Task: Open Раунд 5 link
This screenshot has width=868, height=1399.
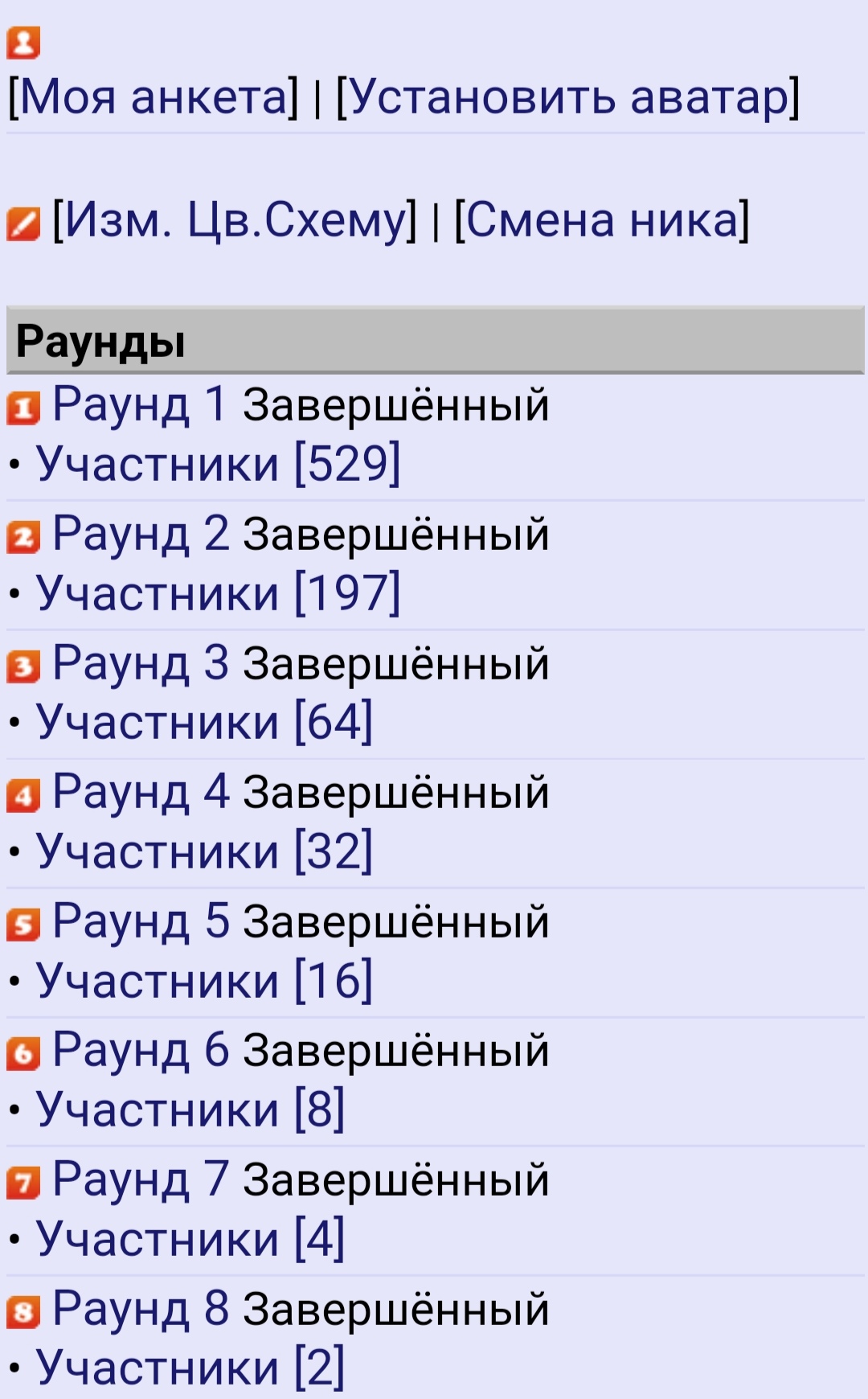Action: coord(141,921)
